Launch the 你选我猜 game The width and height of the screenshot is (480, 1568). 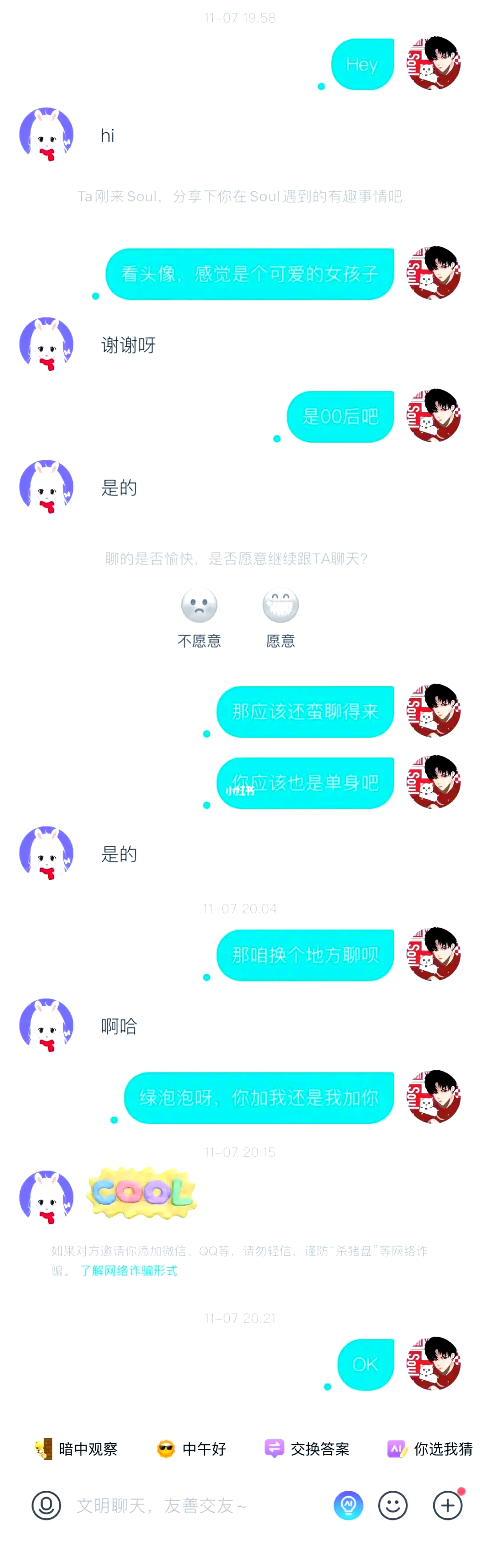coord(430,1449)
